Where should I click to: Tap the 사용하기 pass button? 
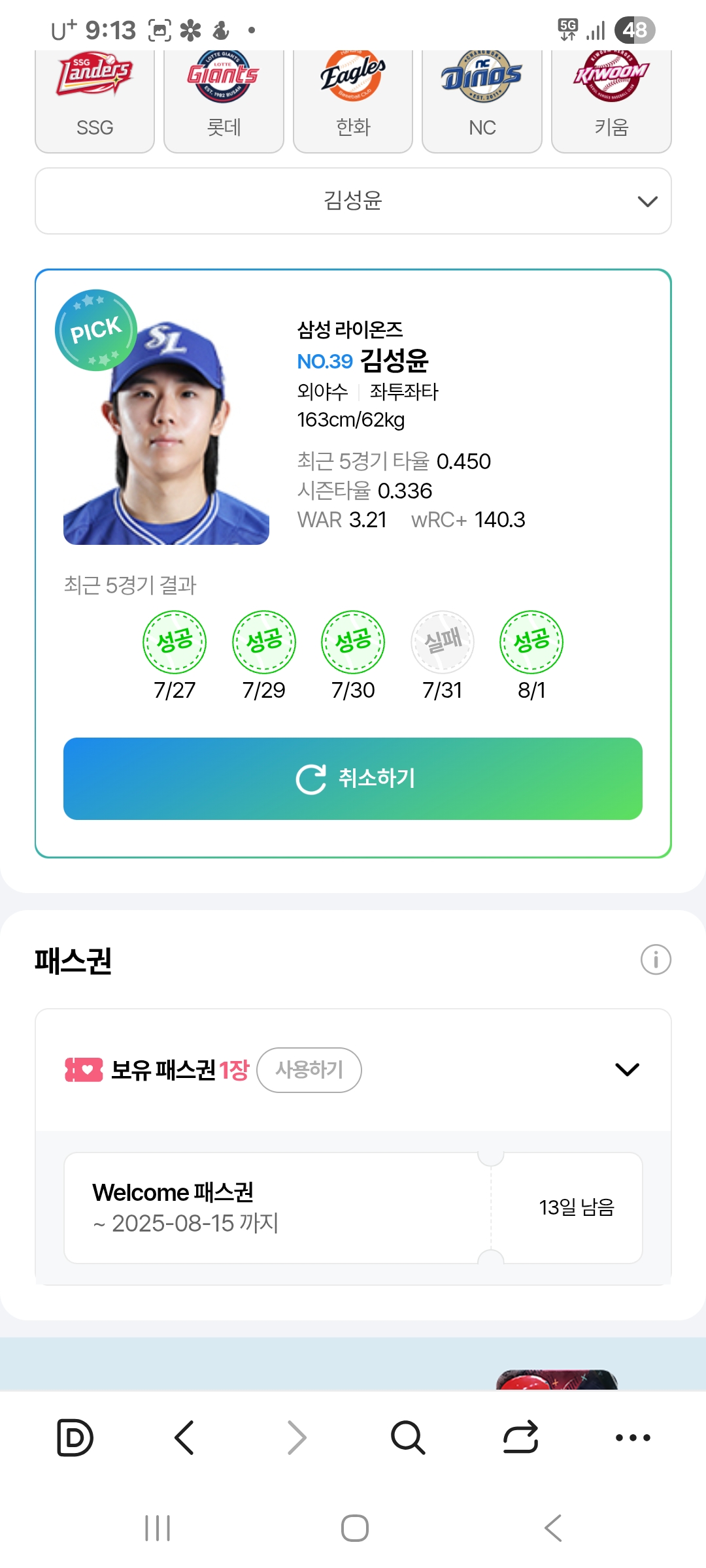click(x=309, y=1070)
